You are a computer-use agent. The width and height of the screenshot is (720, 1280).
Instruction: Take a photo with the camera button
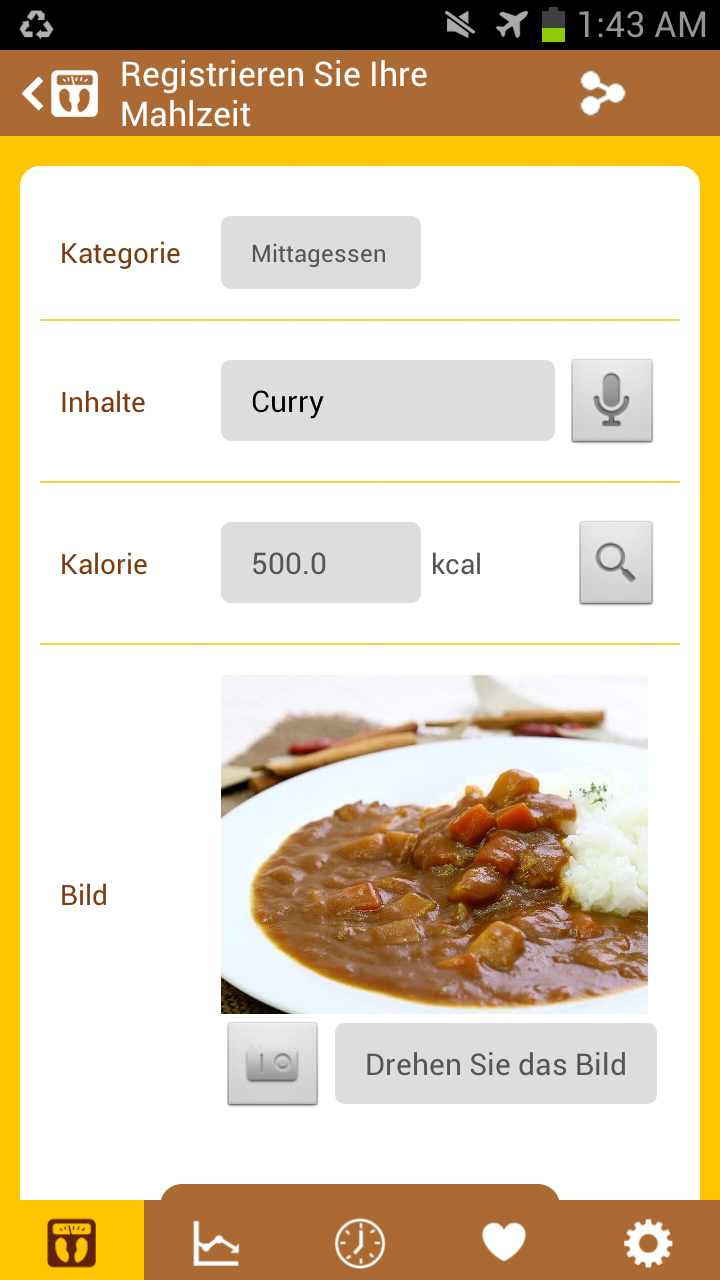[272, 1063]
